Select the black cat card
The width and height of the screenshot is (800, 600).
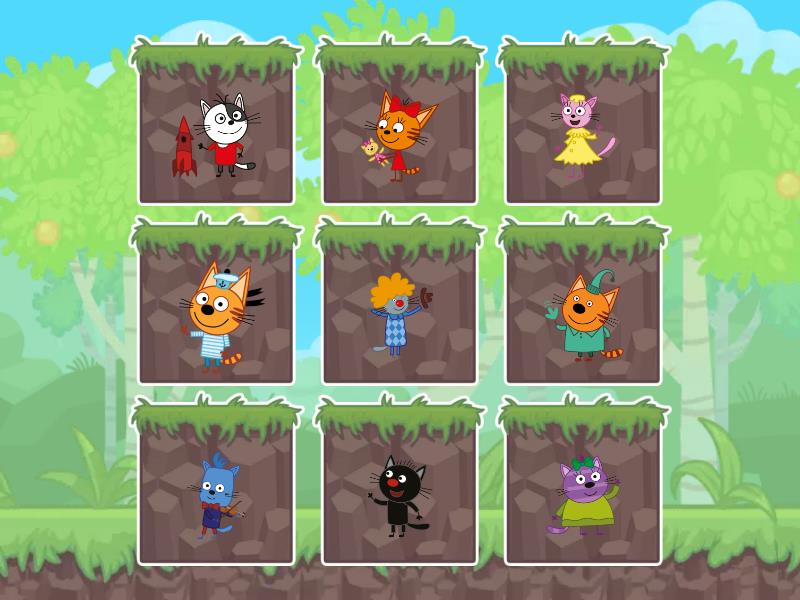click(399, 494)
